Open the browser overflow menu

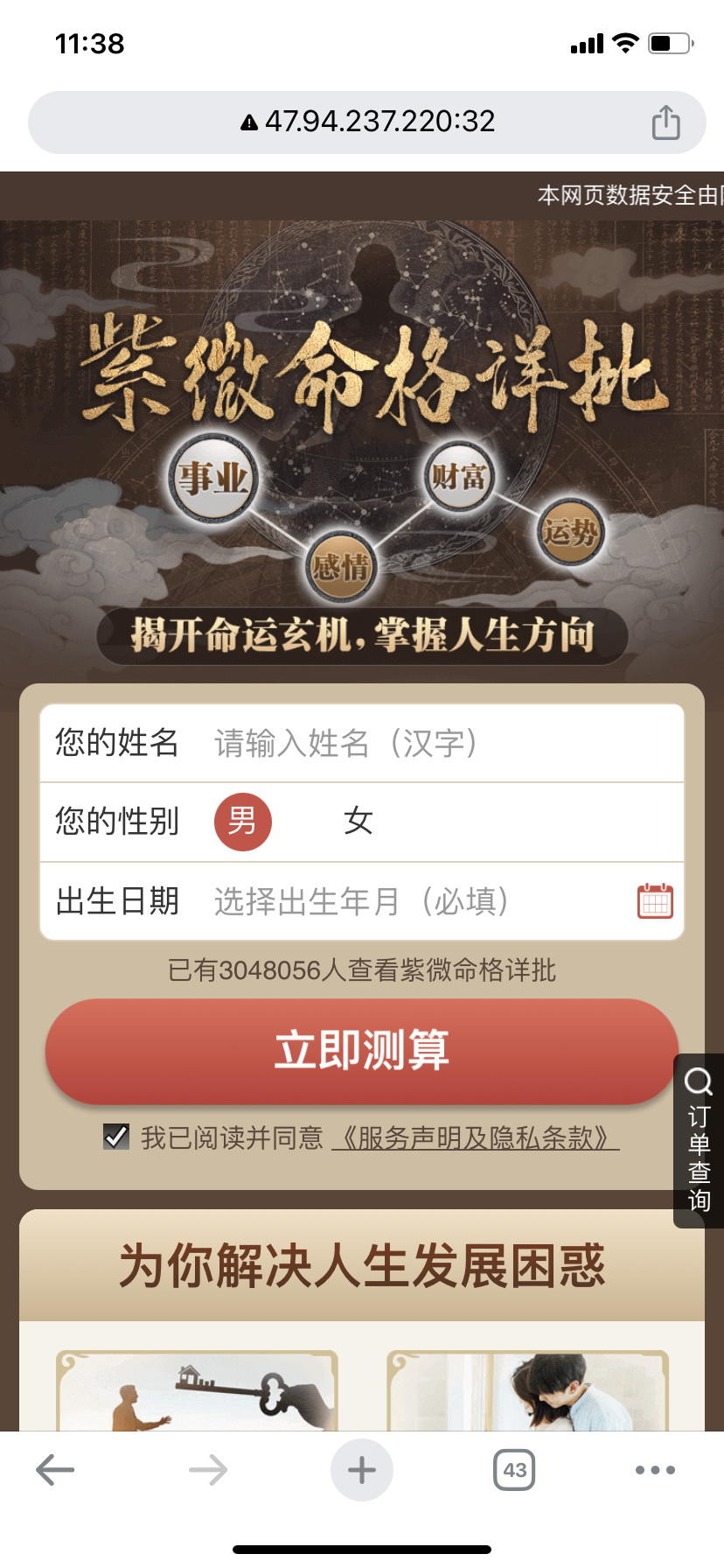pyautogui.click(x=655, y=1470)
